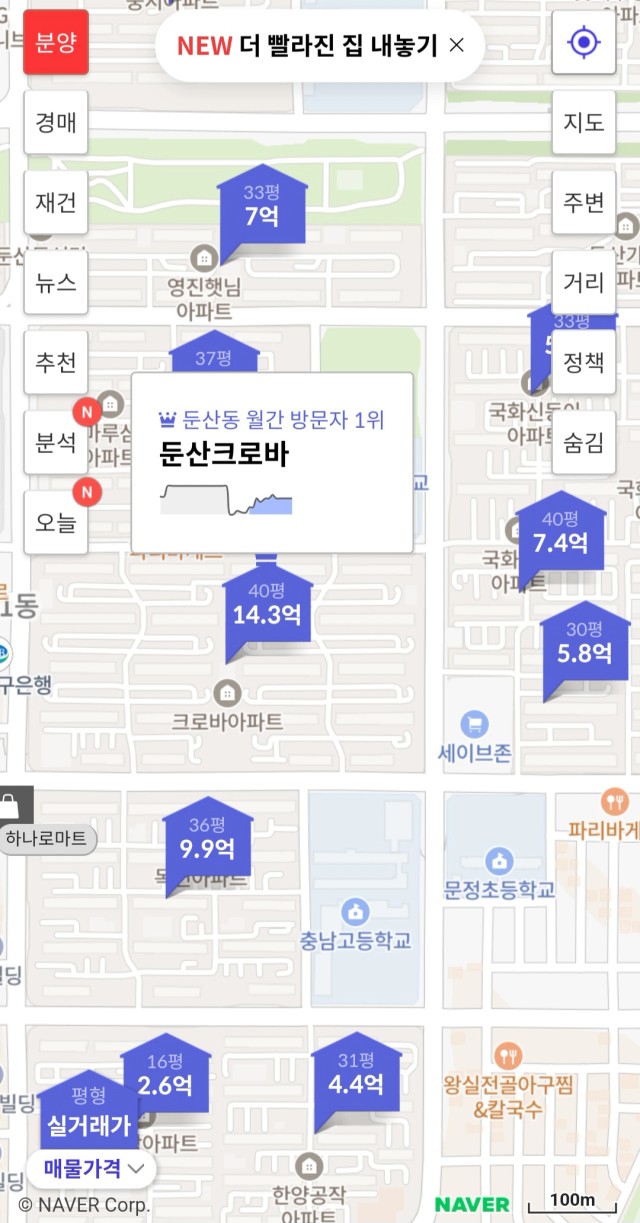Open the 지도 map type options
The width and height of the screenshot is (640, 1223).
[584, 122]
